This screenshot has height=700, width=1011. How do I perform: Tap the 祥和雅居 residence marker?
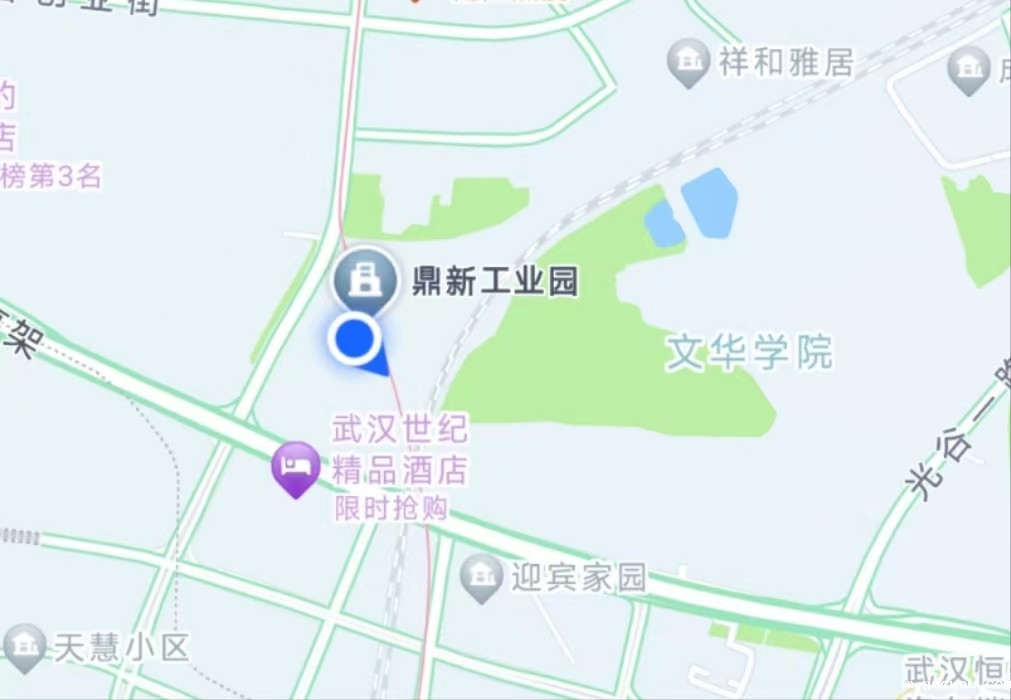tap(688, 62)
